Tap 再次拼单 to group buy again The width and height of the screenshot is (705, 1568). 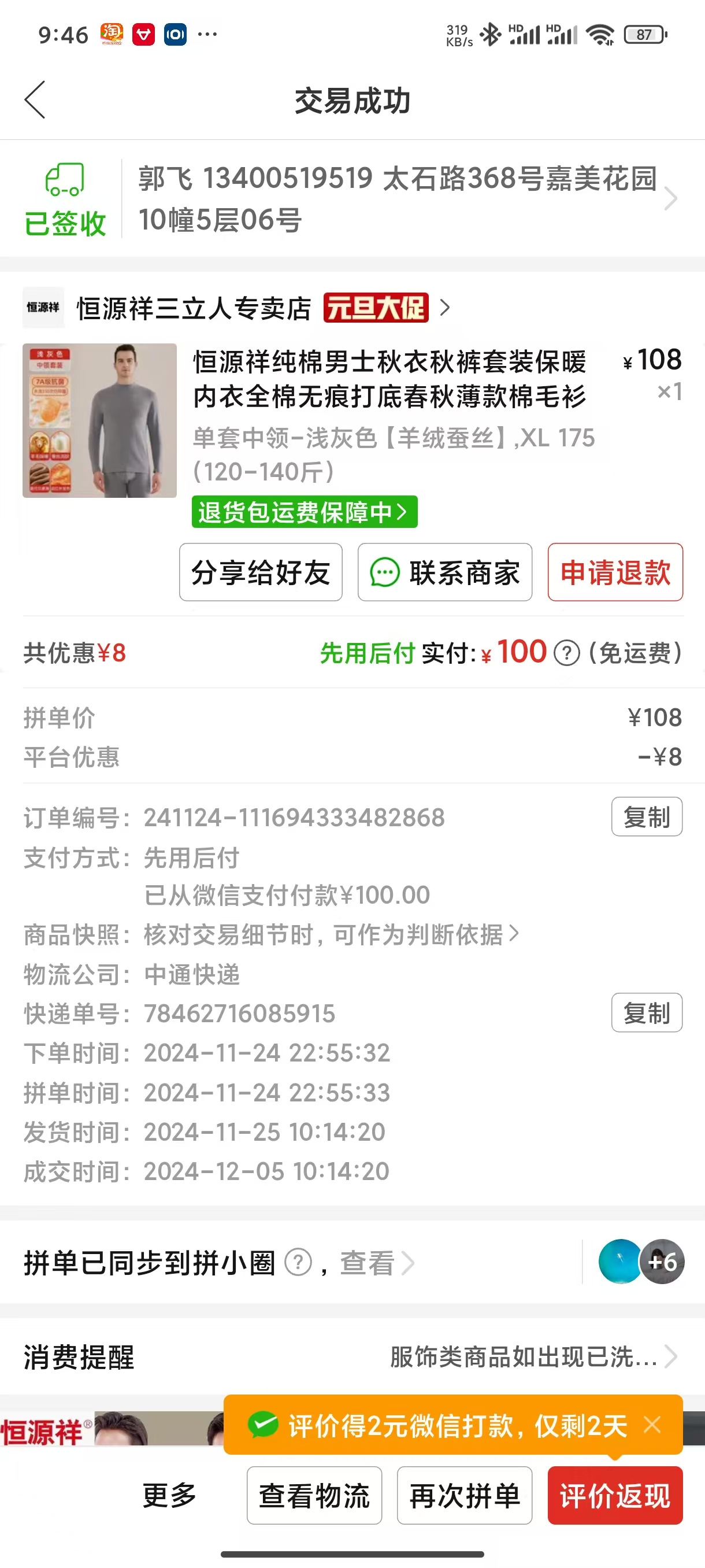click(x=464, y=1496)
